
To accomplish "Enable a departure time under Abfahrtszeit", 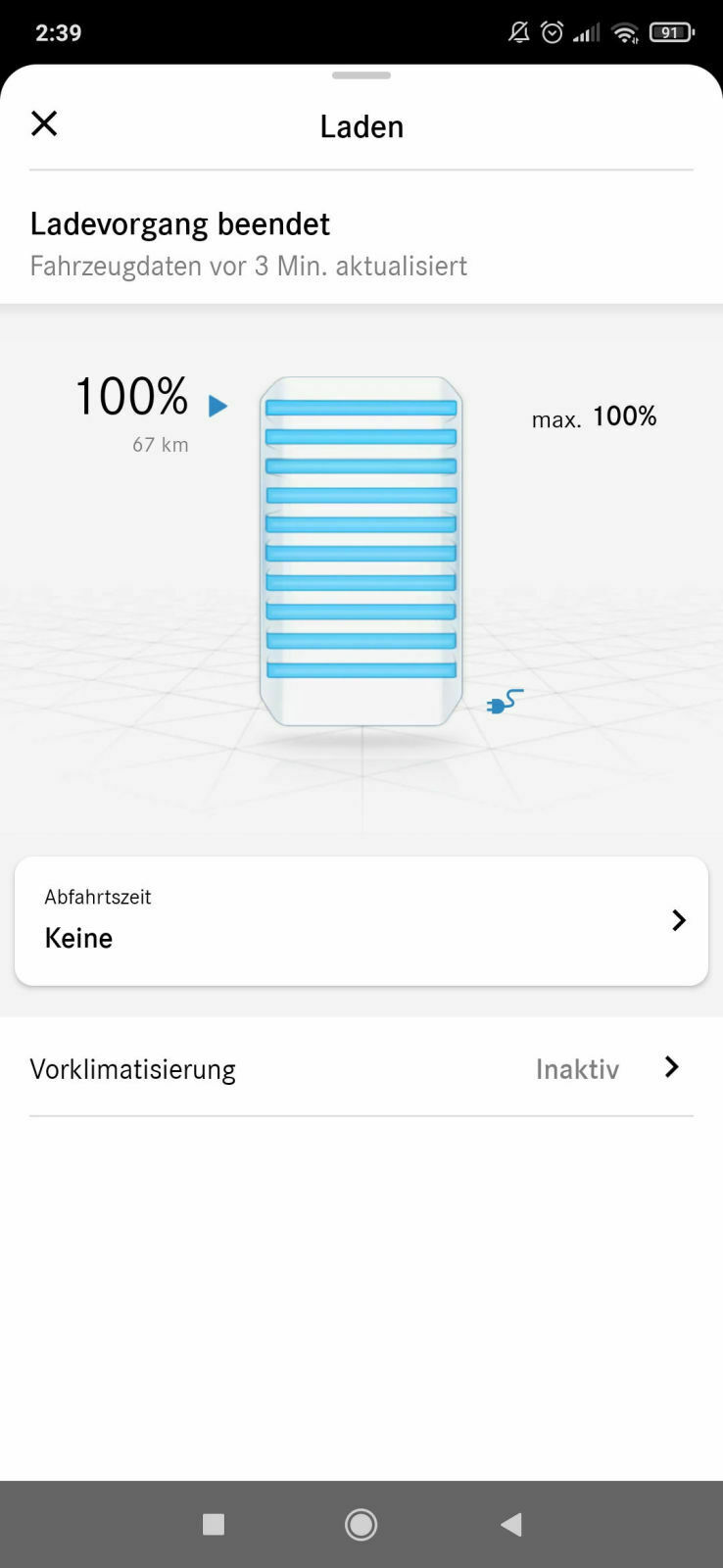I will pyautogui.click(x=361, y=919).
